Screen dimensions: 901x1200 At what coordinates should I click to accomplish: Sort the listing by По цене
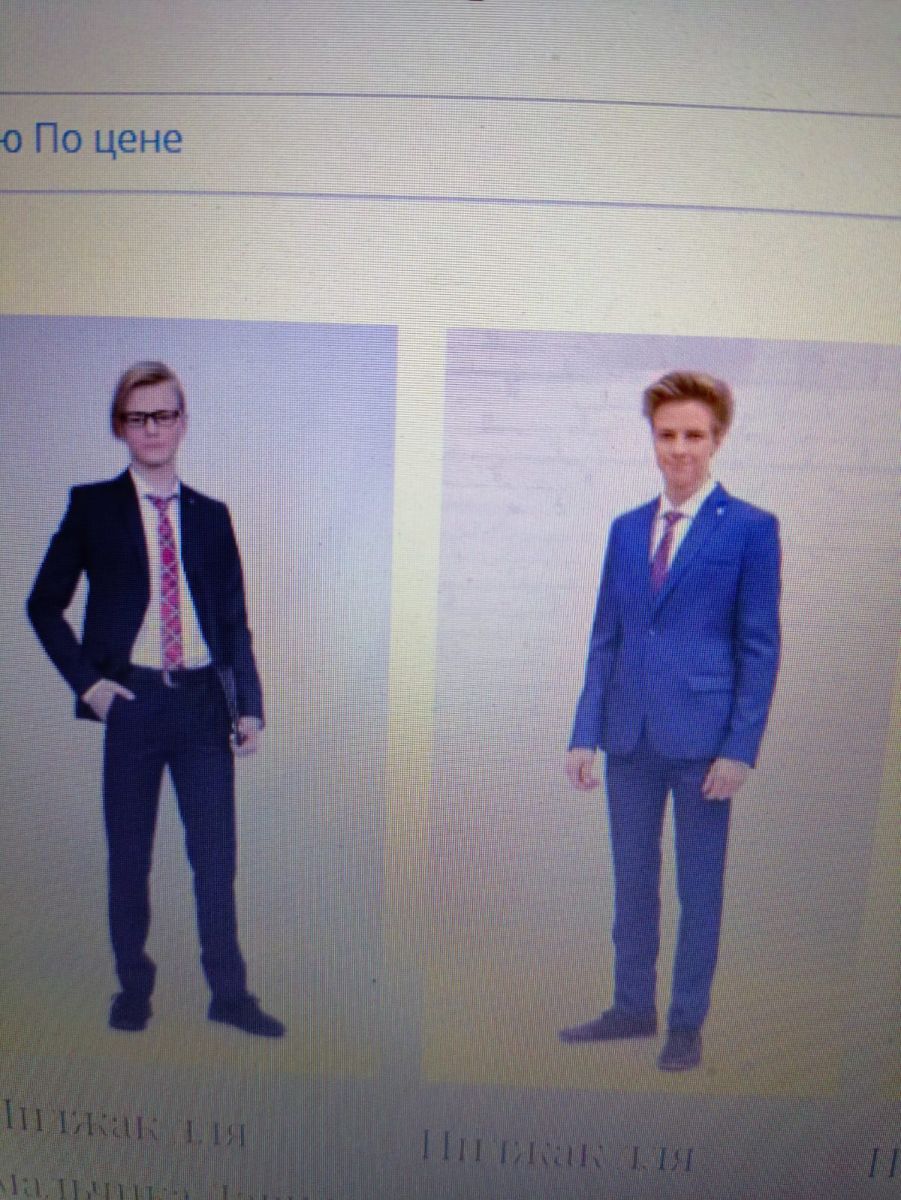coord(108,140)
